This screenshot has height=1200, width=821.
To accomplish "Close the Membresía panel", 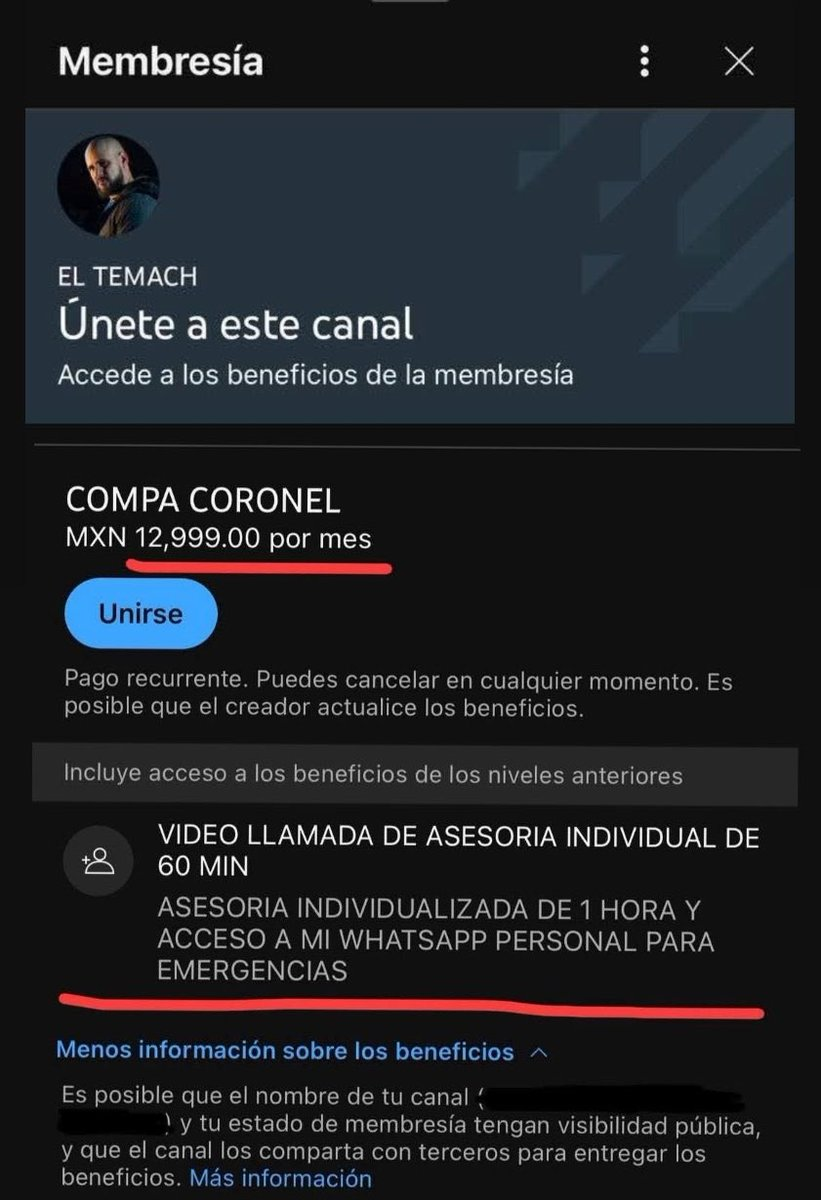I will [x=738, y=62].
